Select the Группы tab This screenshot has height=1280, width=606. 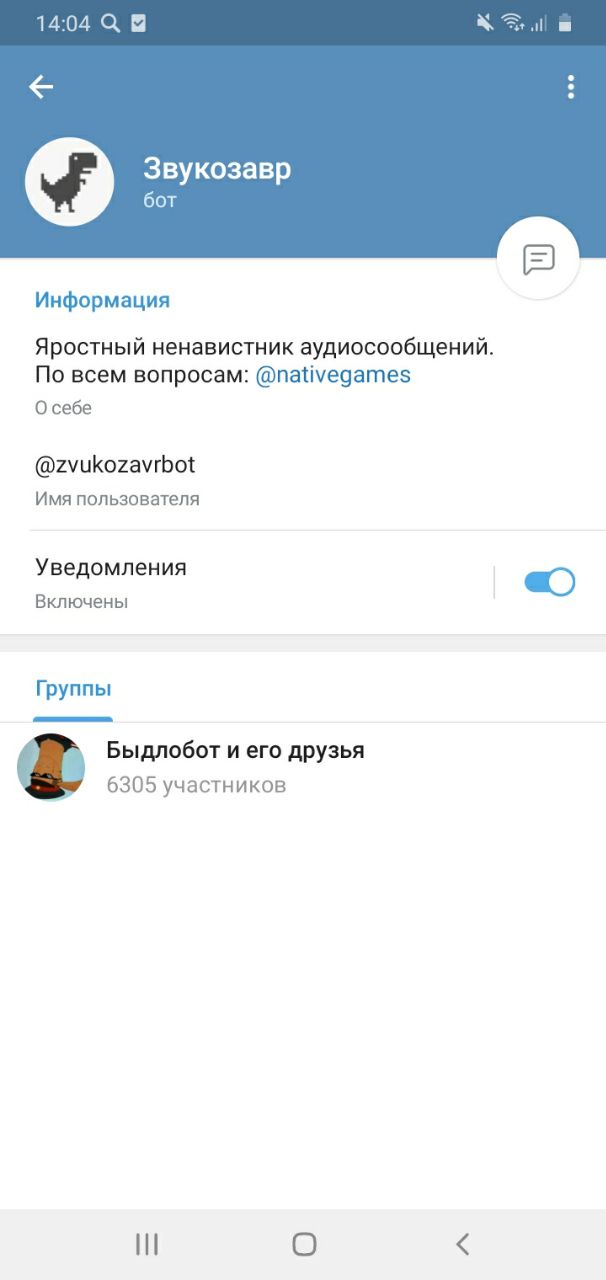(x=73, y=689)
